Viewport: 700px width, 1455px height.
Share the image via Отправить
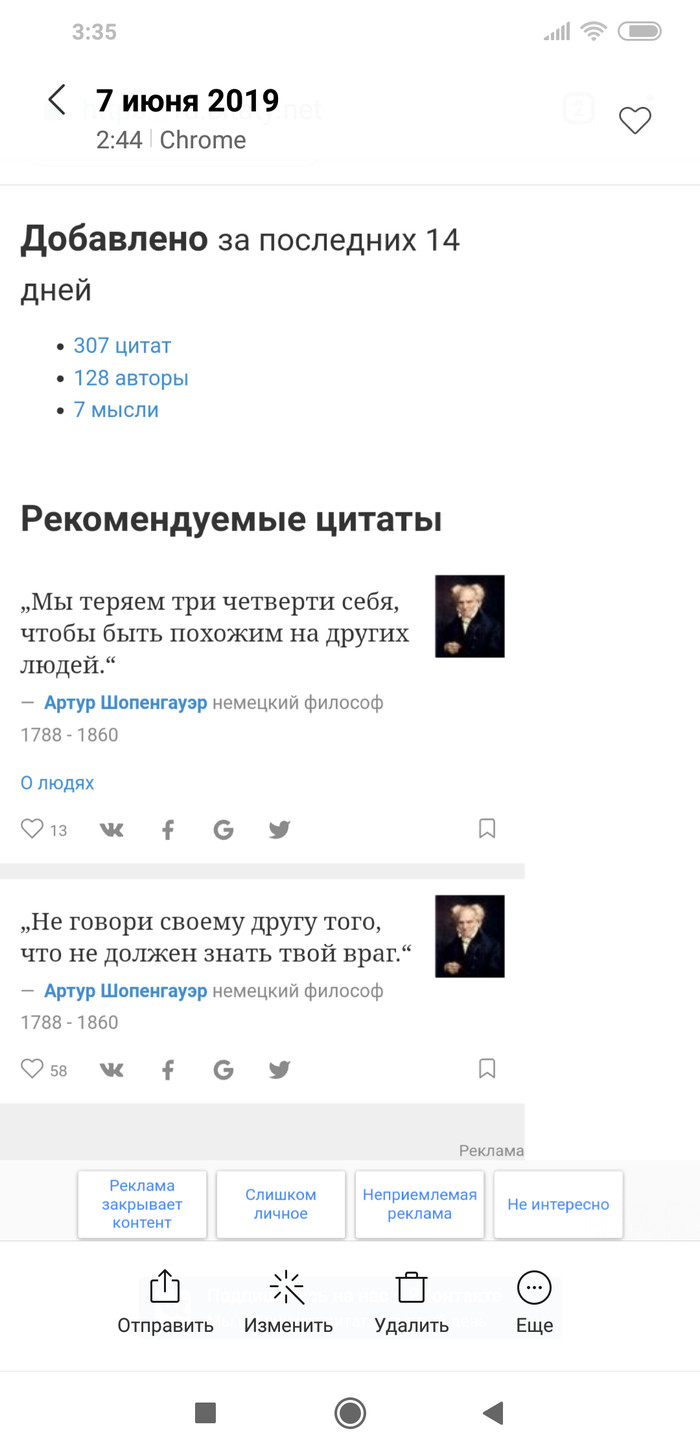pyautogui.click(x=165, y=1301)
